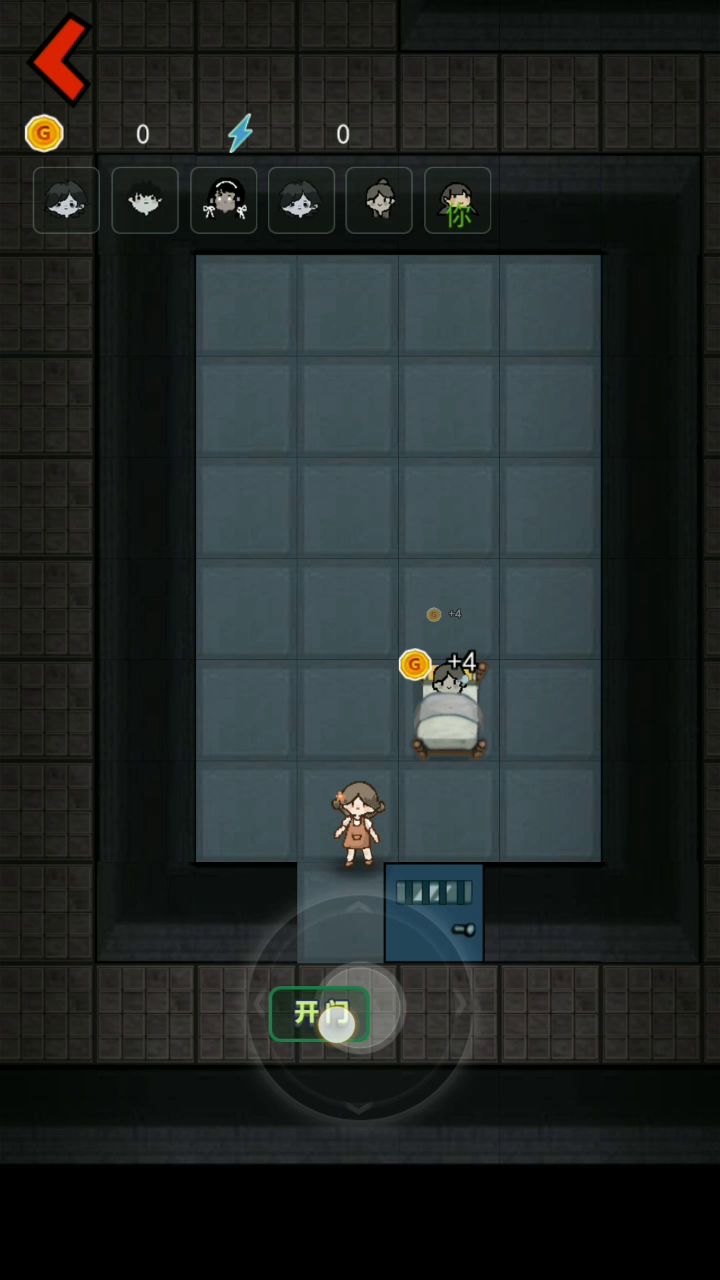Image resolution: width=720 pixels, height=1280 pixels.
Task: Select the ponytail character avatar
Action: coord(379,200)
